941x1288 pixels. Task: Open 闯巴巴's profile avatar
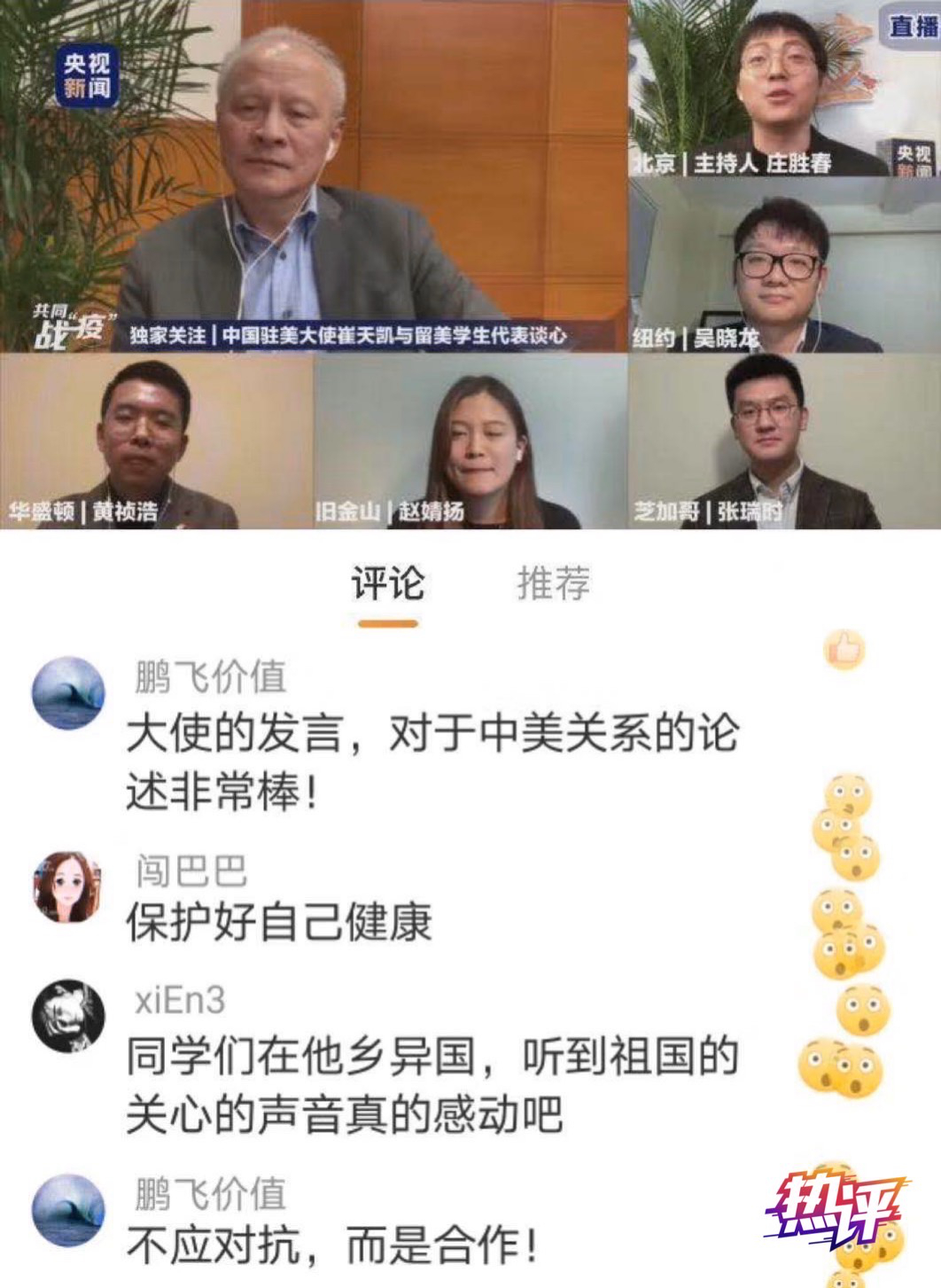pyautogui.click(x=68, y=888)
